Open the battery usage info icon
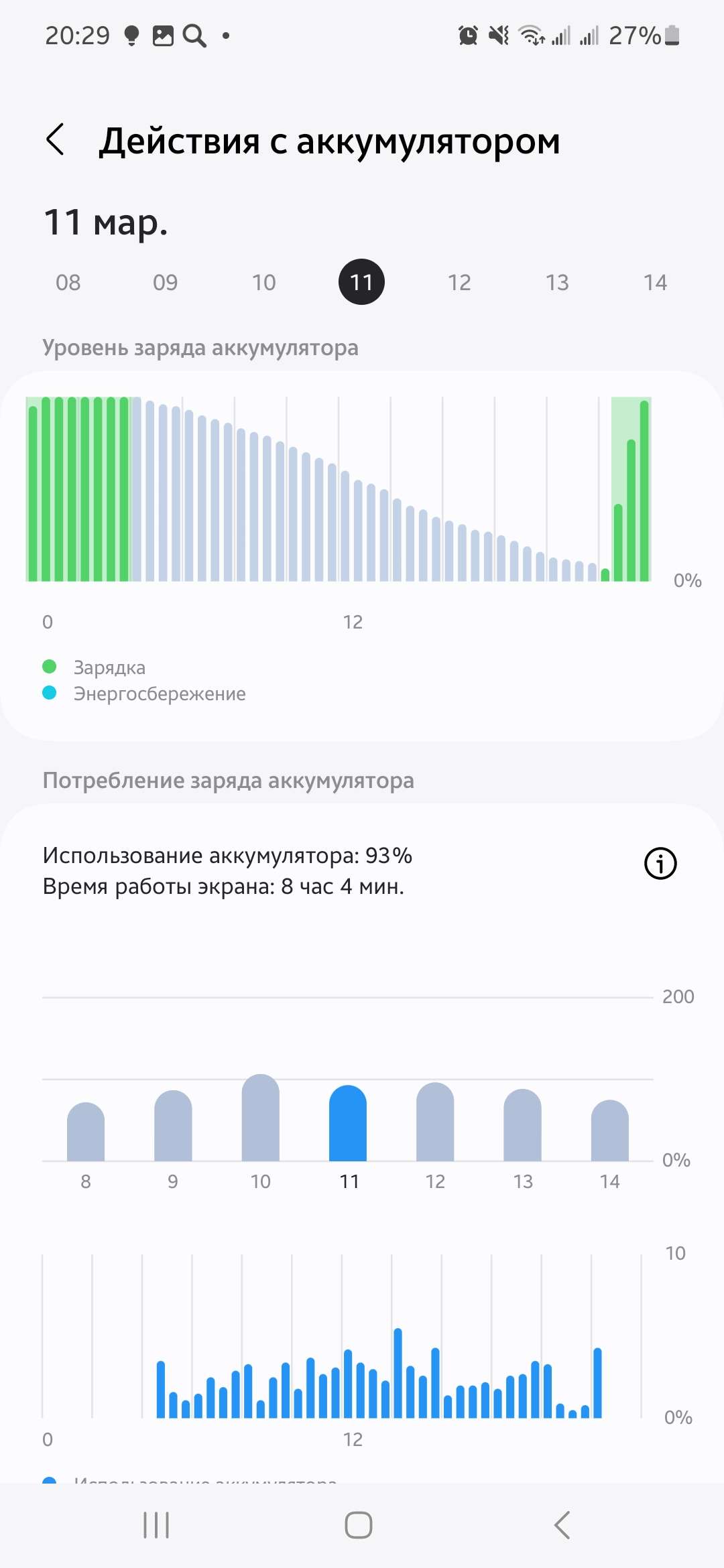Screen dimensions: 724x1568 coord(660,863)
